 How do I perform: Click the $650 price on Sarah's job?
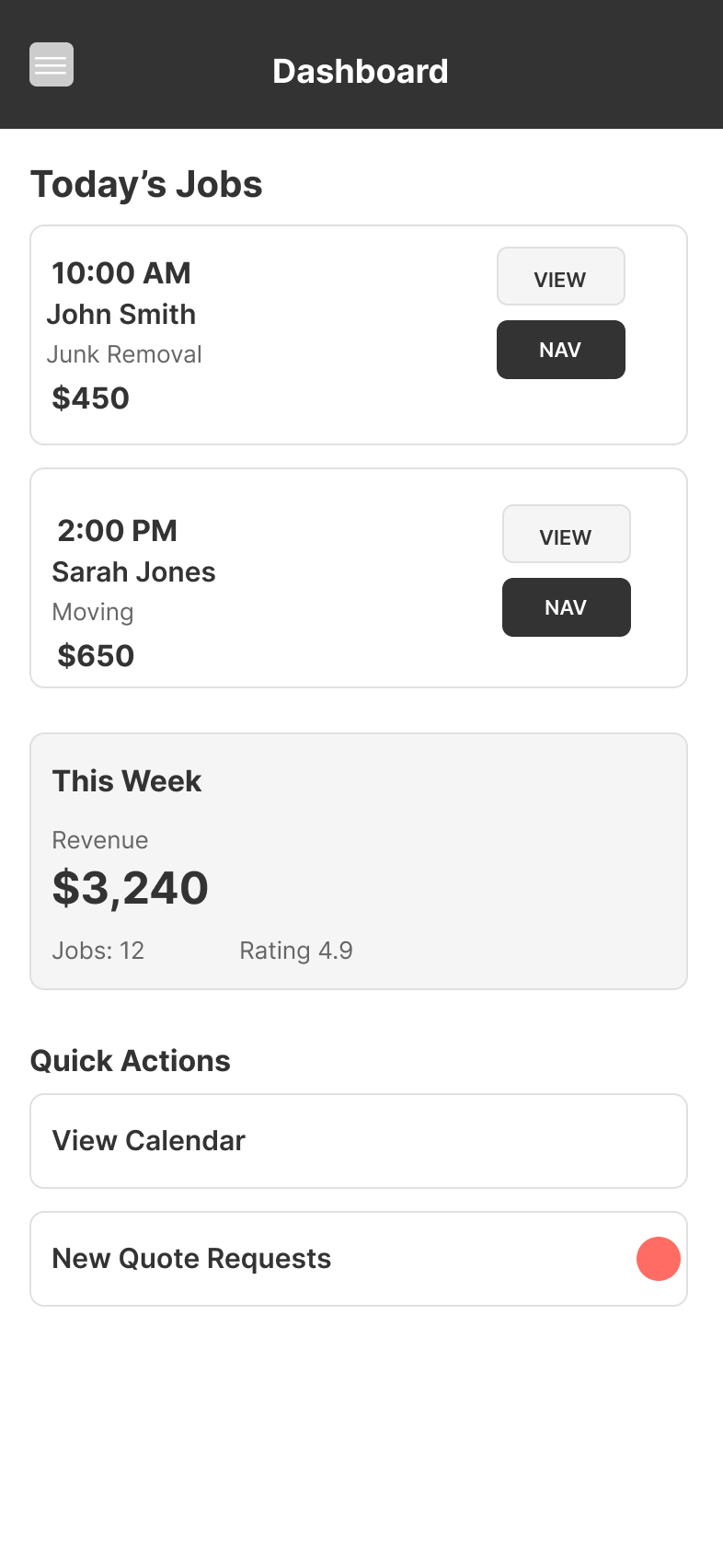click(95, 655)
